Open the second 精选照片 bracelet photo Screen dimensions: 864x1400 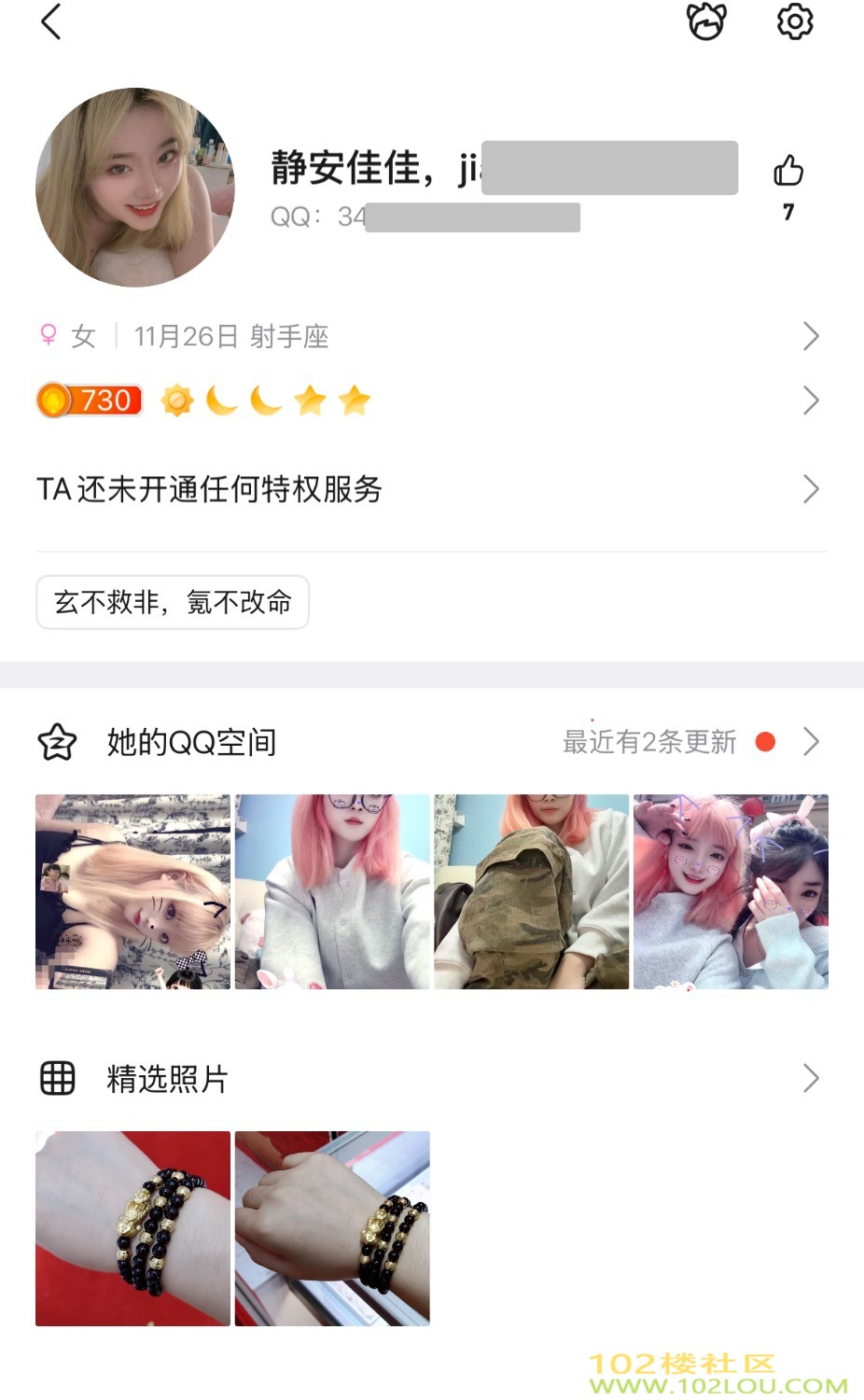coord(332,1228)
